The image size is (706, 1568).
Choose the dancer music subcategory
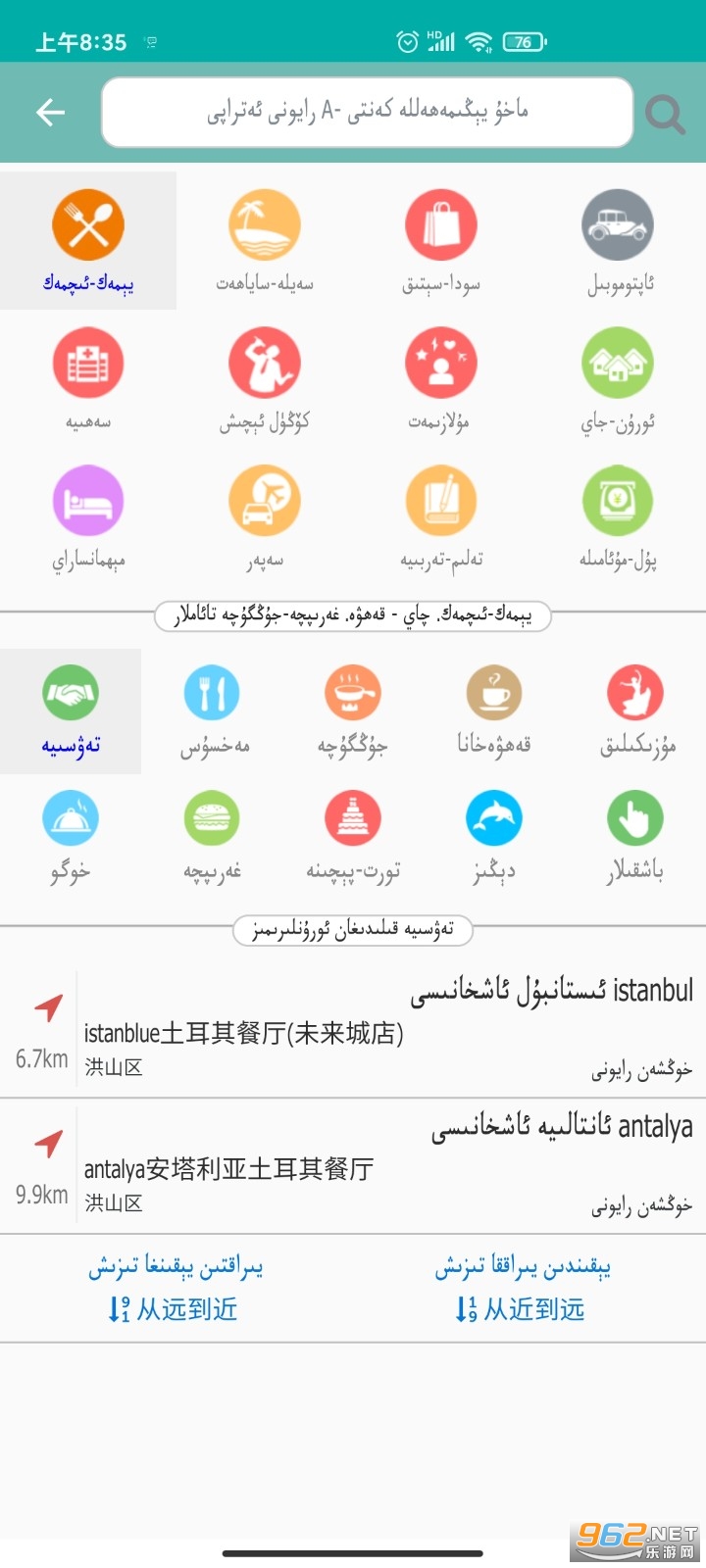coord(635,711)
